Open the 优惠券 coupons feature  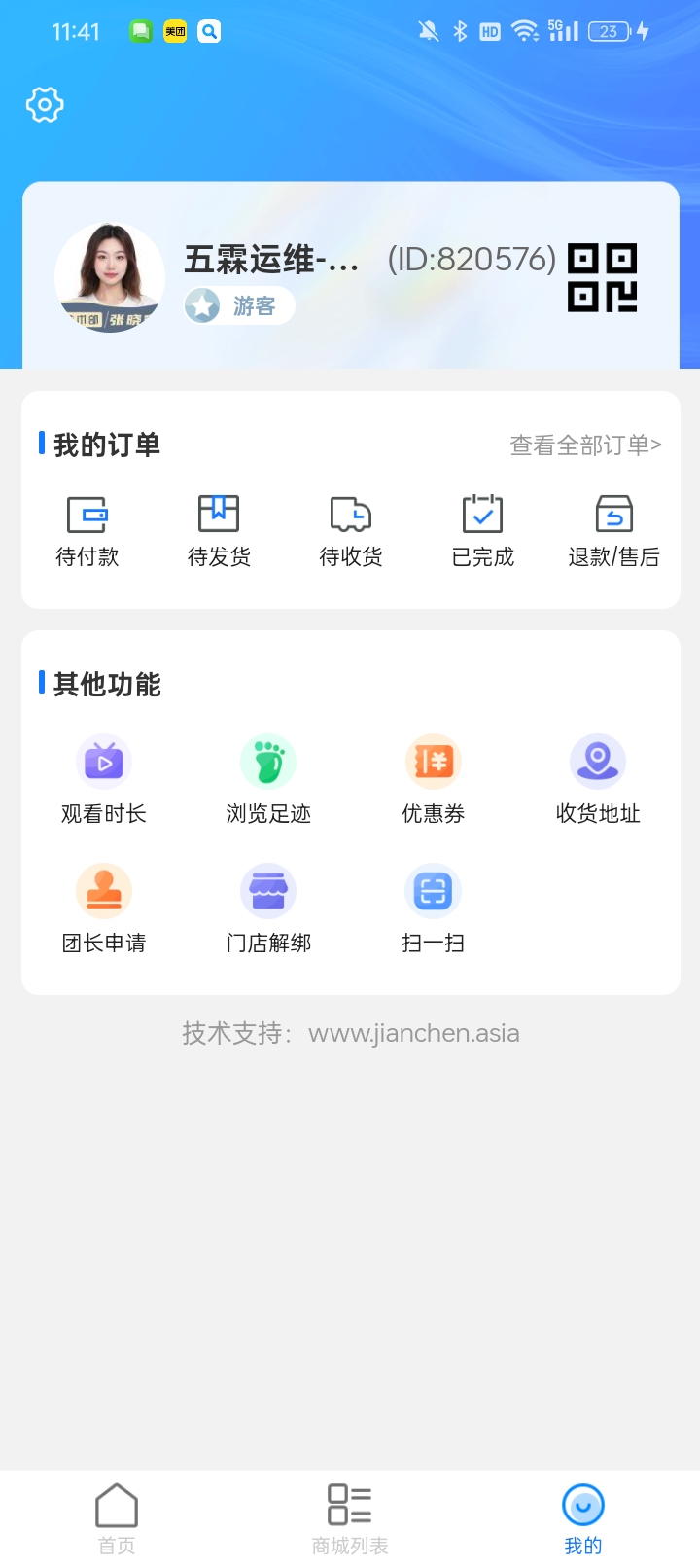[x=433, y=778]
